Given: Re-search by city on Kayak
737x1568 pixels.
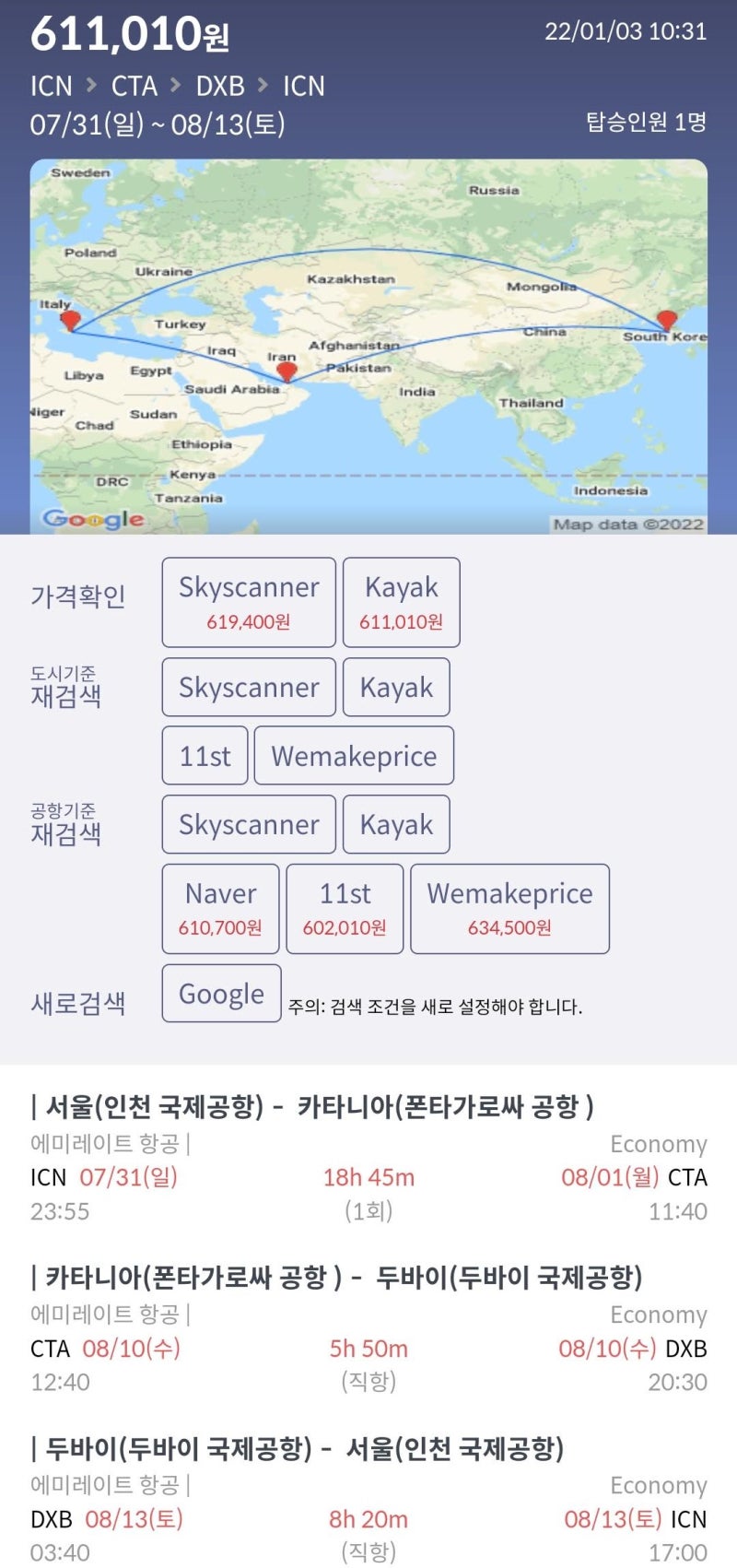Looking at the screenshot, I should (x=396, y=687).
